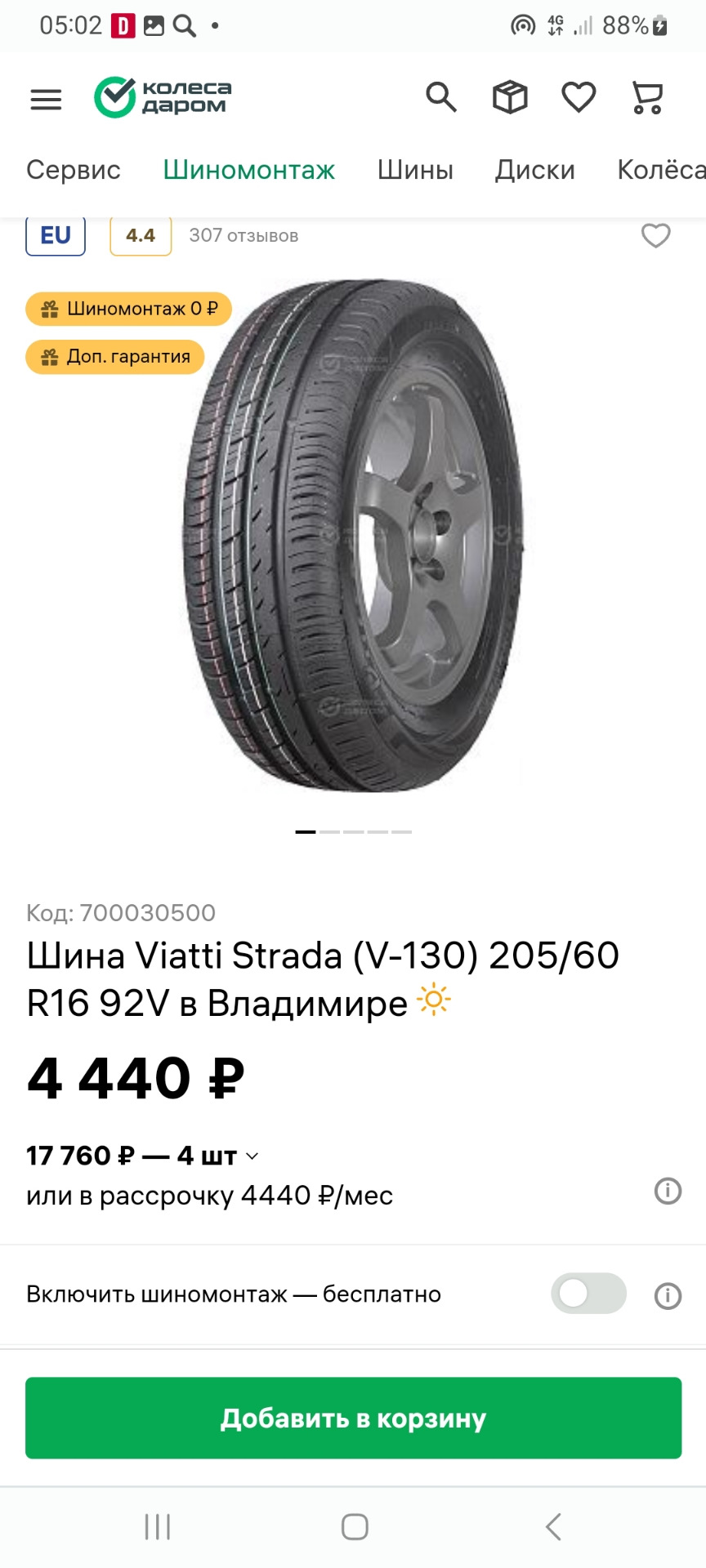
Task: Tap the EU label badge
Action: pyautogui.click(x=55, y=234)
